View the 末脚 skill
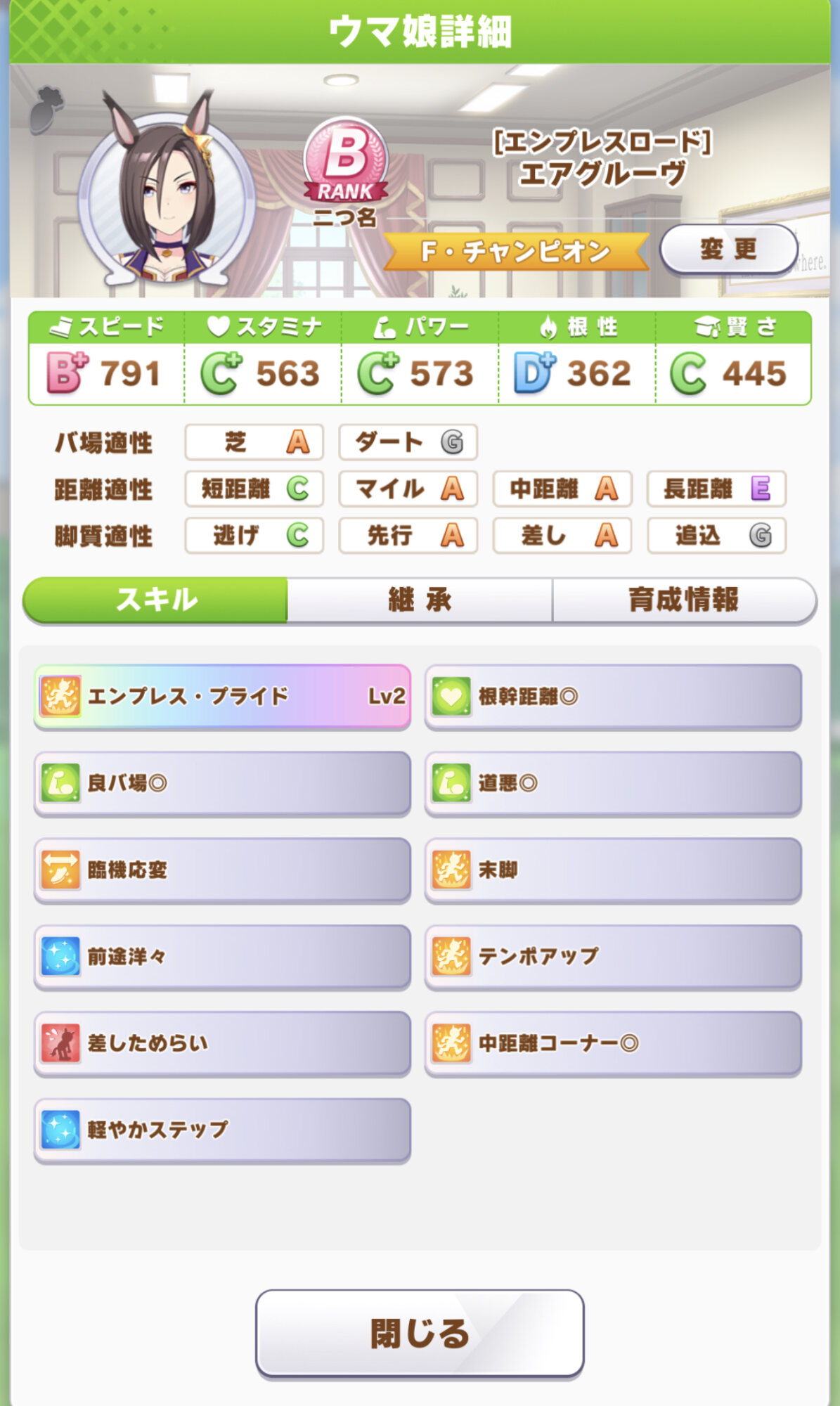This screenshot has width=840, height=1406. pos(613,870)
